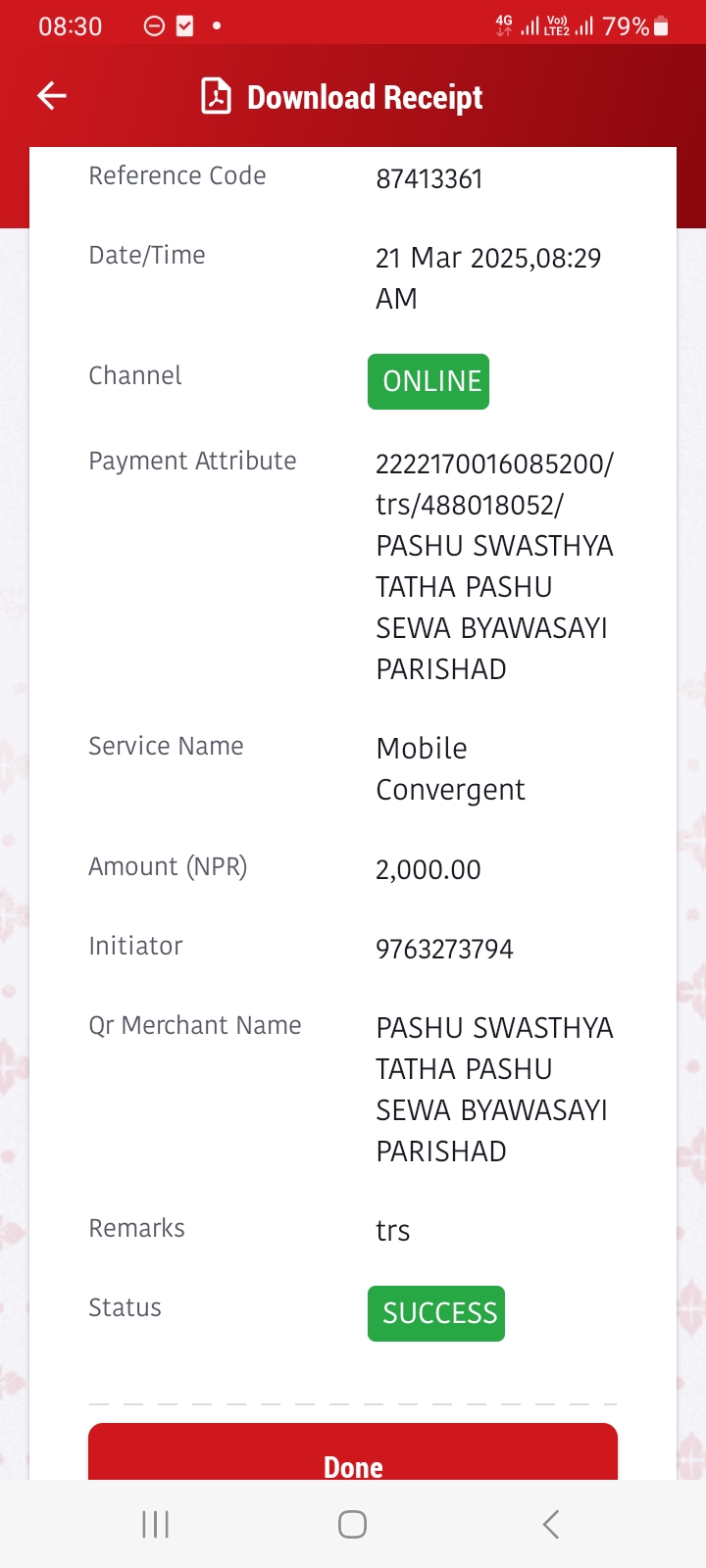Download the receipt as PDF
706x1568 pixels.
(341, 97)
